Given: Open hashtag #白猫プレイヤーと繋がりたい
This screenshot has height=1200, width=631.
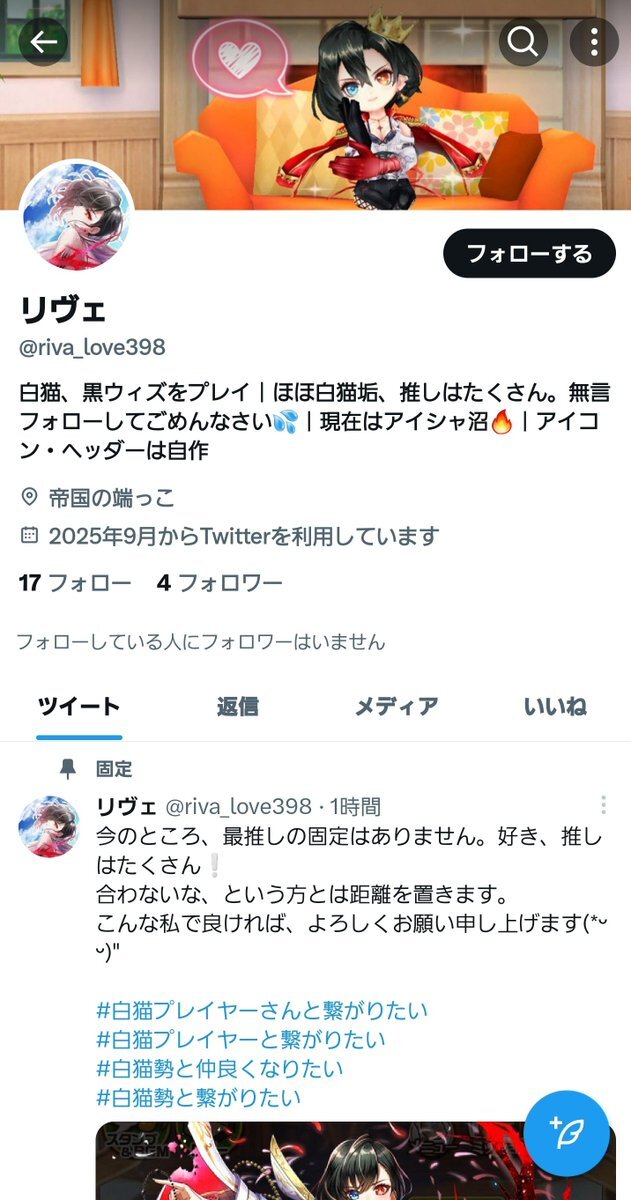Looking at the screenshot, I should [241, 1040].
